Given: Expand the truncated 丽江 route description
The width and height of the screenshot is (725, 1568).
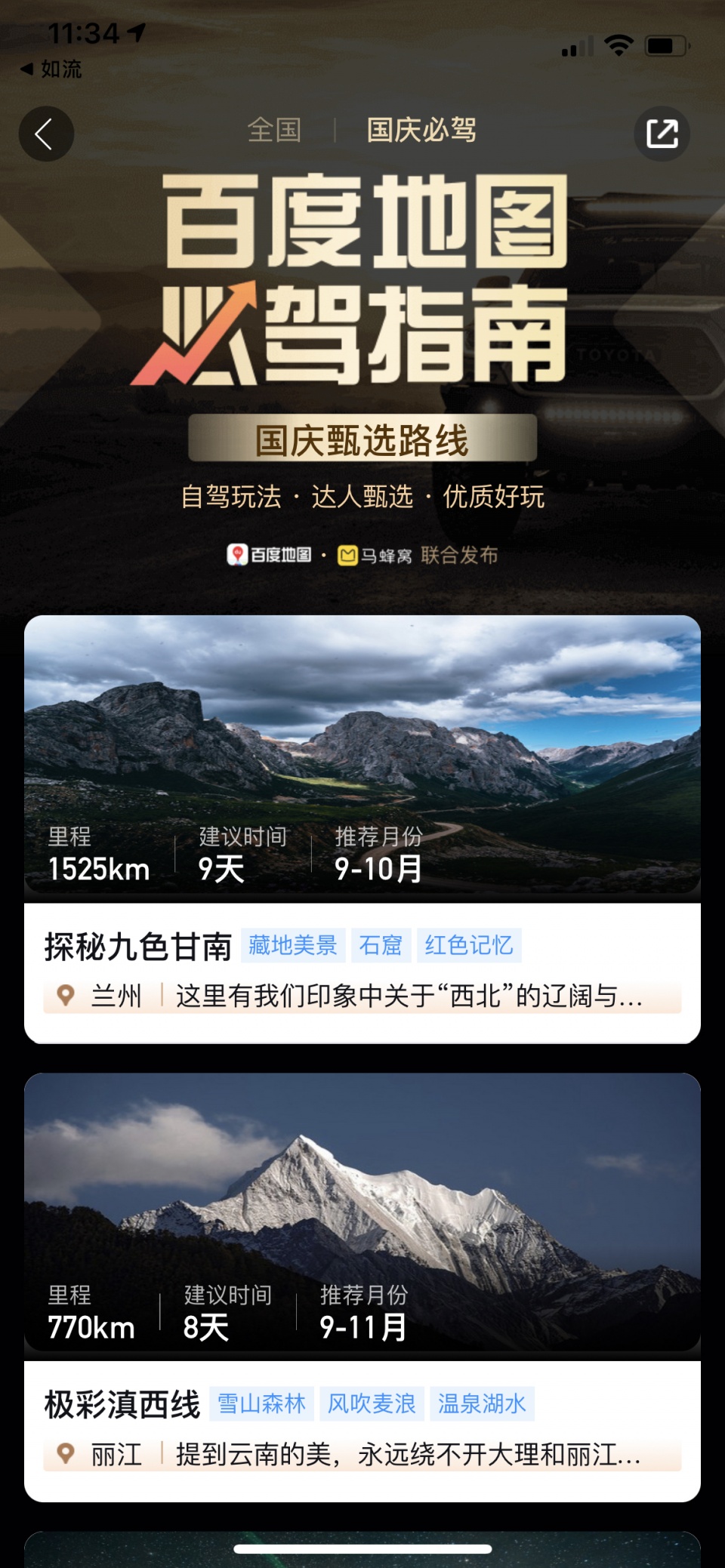Looking at the screenshot, I should [408, 1453].
